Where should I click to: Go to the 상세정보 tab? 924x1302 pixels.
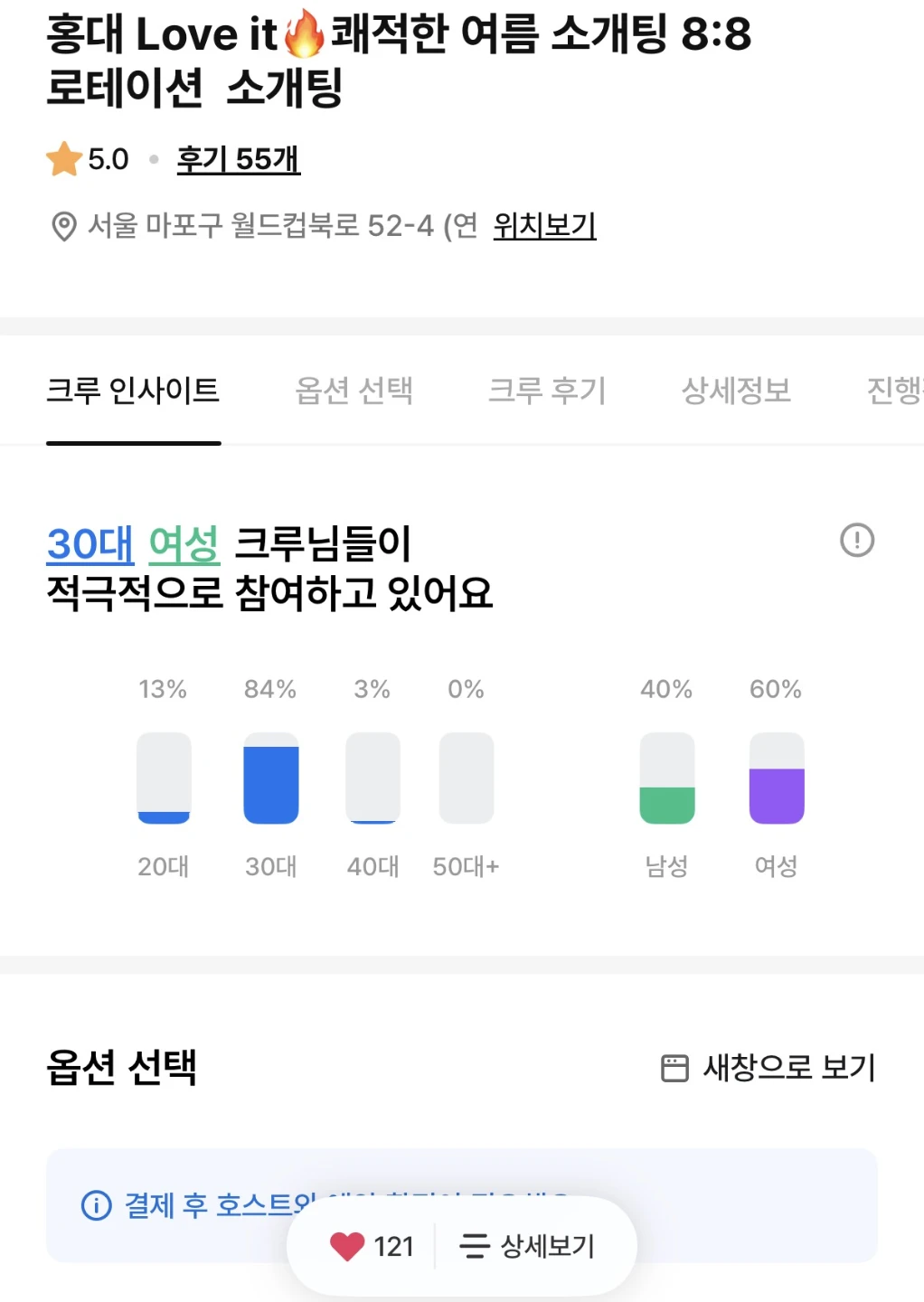click(736, 391)
